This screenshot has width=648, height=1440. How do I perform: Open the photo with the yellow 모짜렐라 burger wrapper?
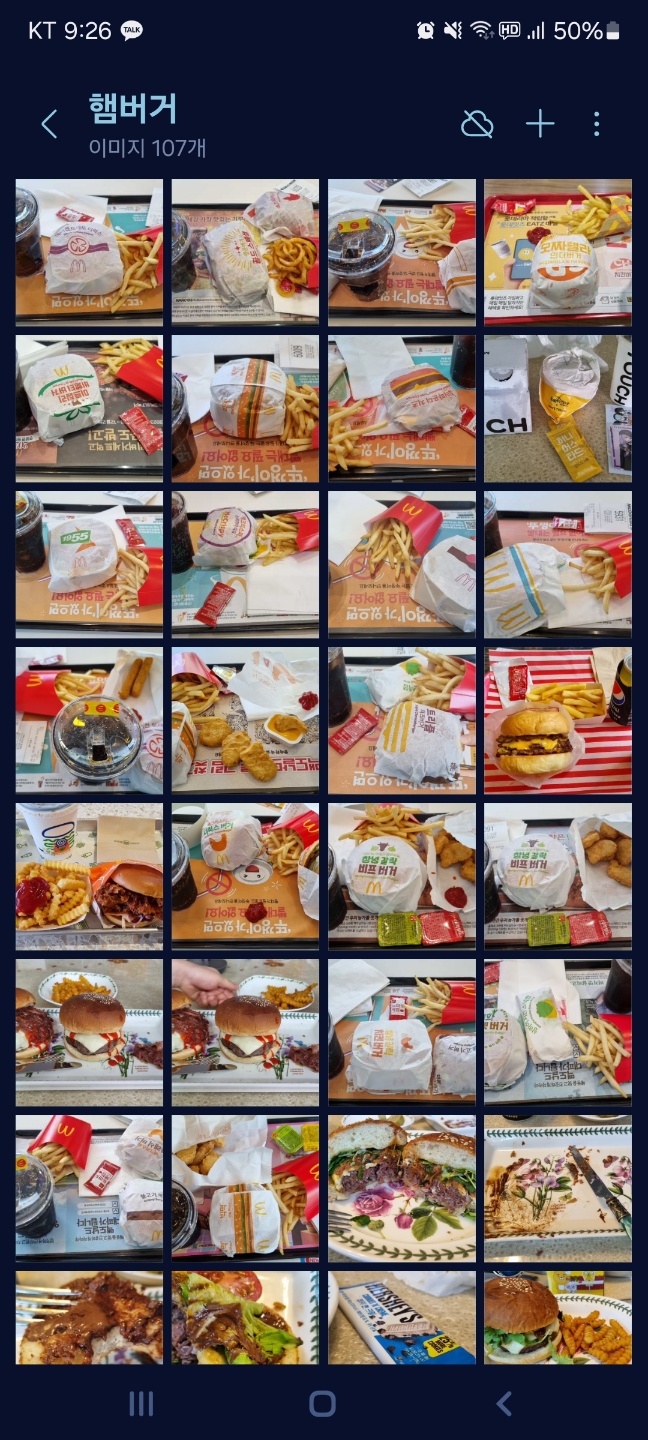(557, 252)
